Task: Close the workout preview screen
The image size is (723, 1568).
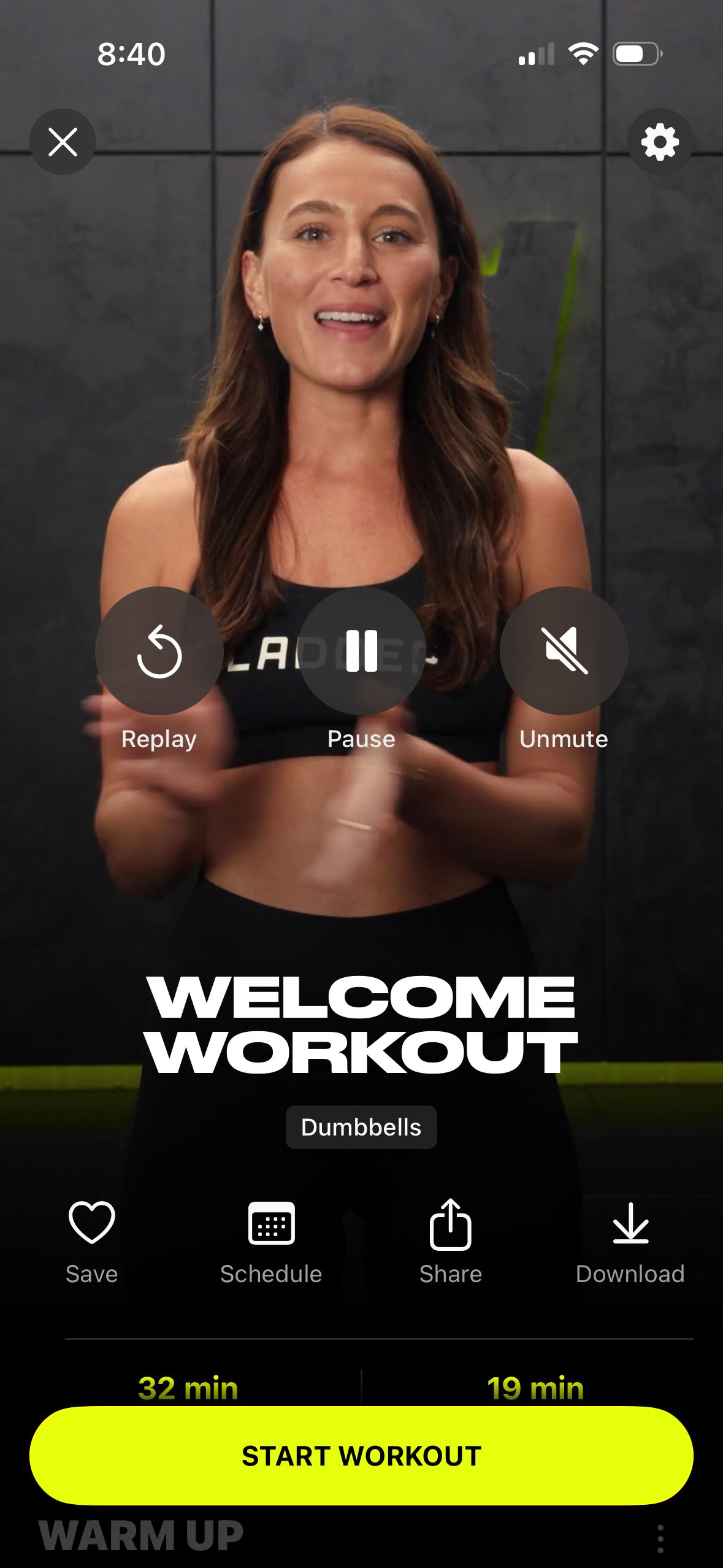Action: pyautogui.click(x=63, y=142)
